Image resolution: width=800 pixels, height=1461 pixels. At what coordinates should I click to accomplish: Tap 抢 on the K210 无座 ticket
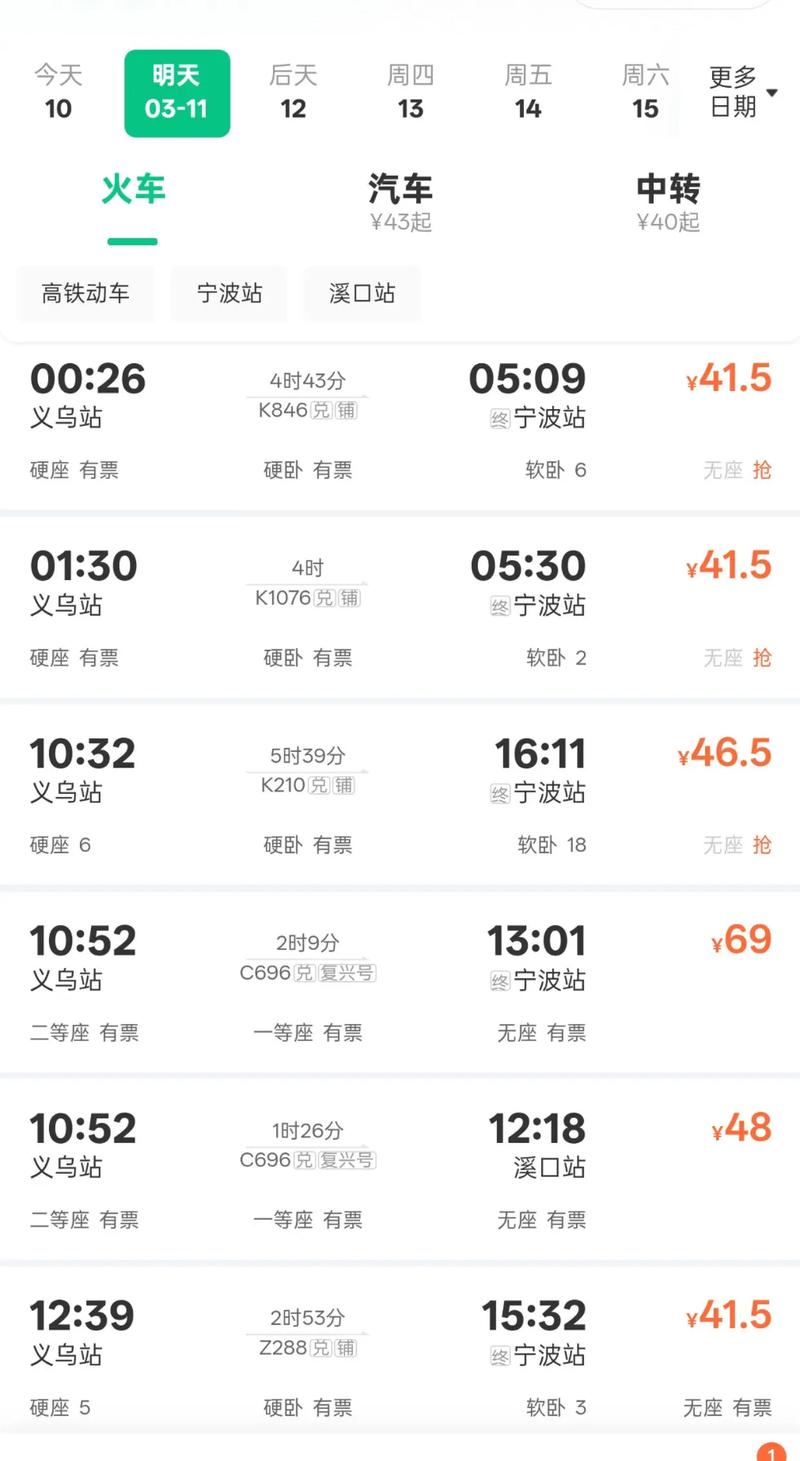tap(761, 845)
